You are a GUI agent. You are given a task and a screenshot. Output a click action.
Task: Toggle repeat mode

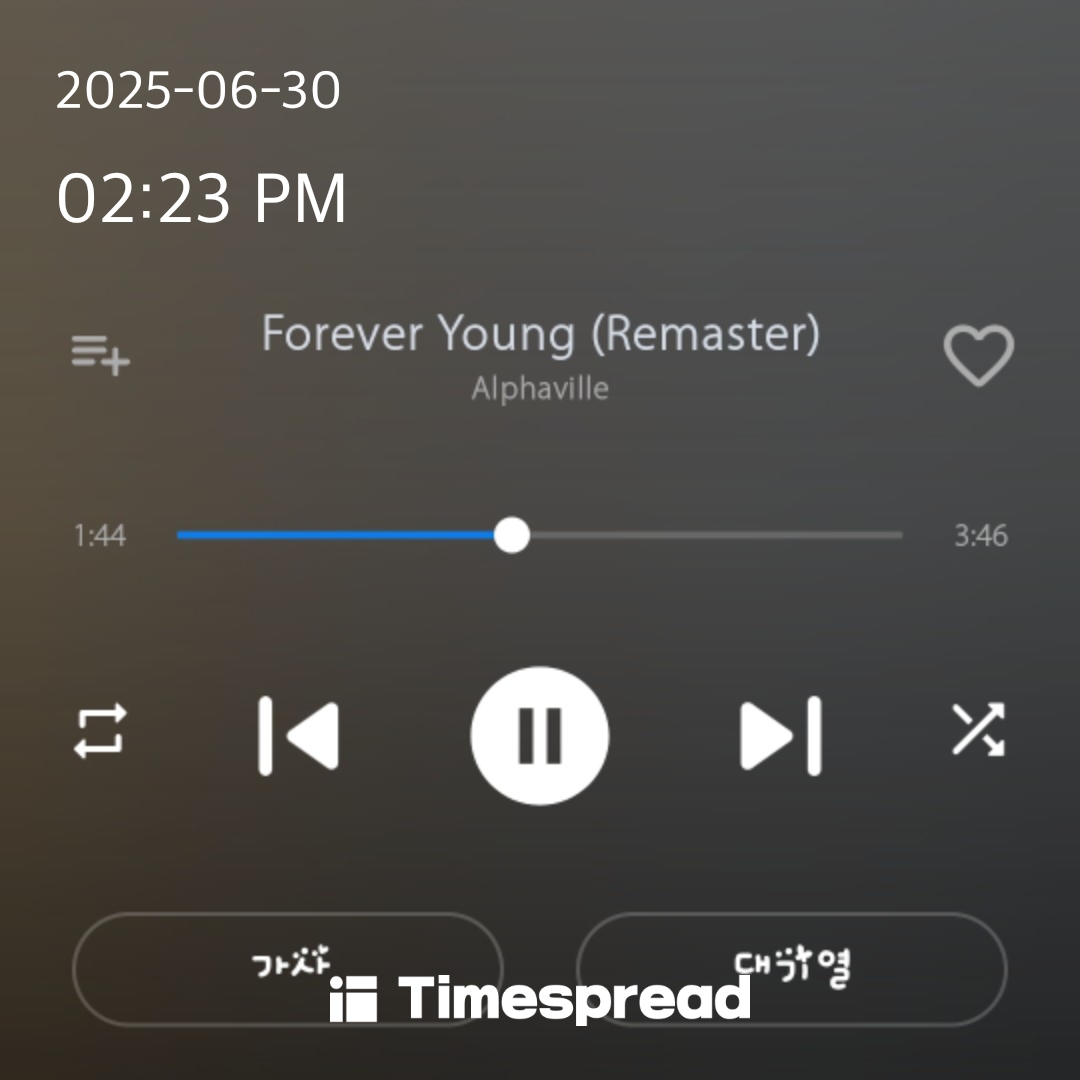tap(100, 732)
